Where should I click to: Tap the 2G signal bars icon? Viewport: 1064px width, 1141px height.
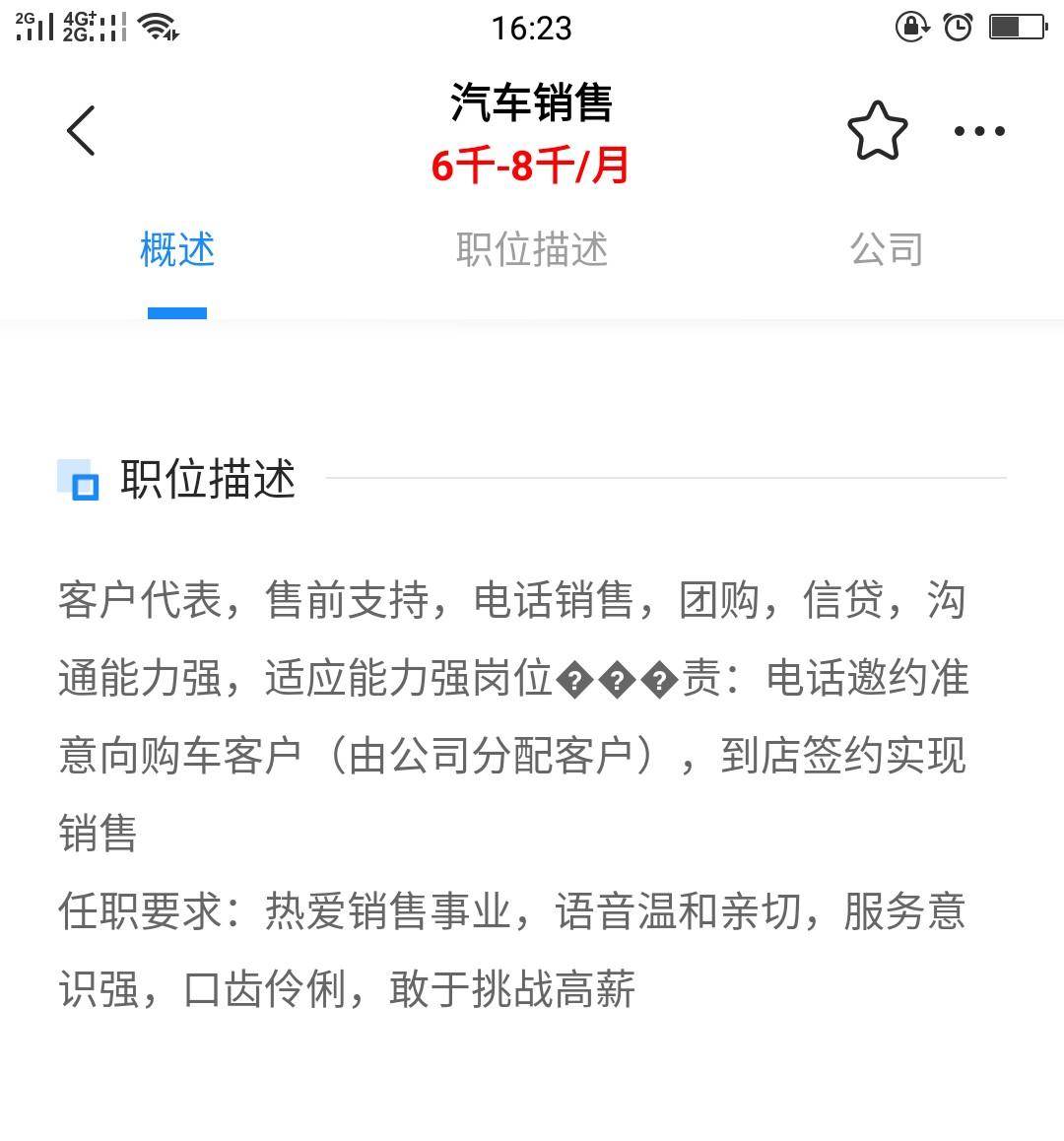[x=34, y=27]
